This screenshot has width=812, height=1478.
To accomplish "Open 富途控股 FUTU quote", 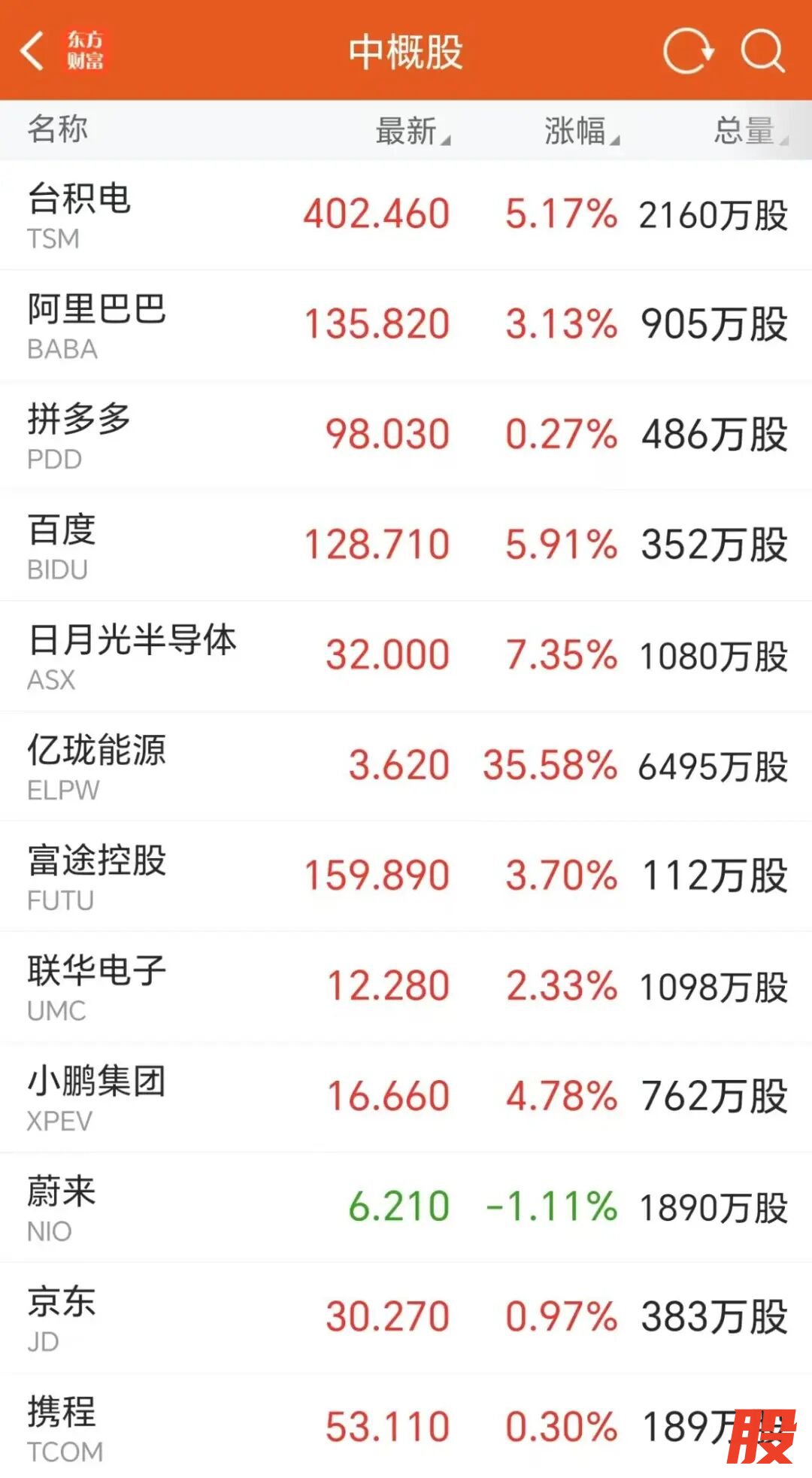I will coord(406,877).
